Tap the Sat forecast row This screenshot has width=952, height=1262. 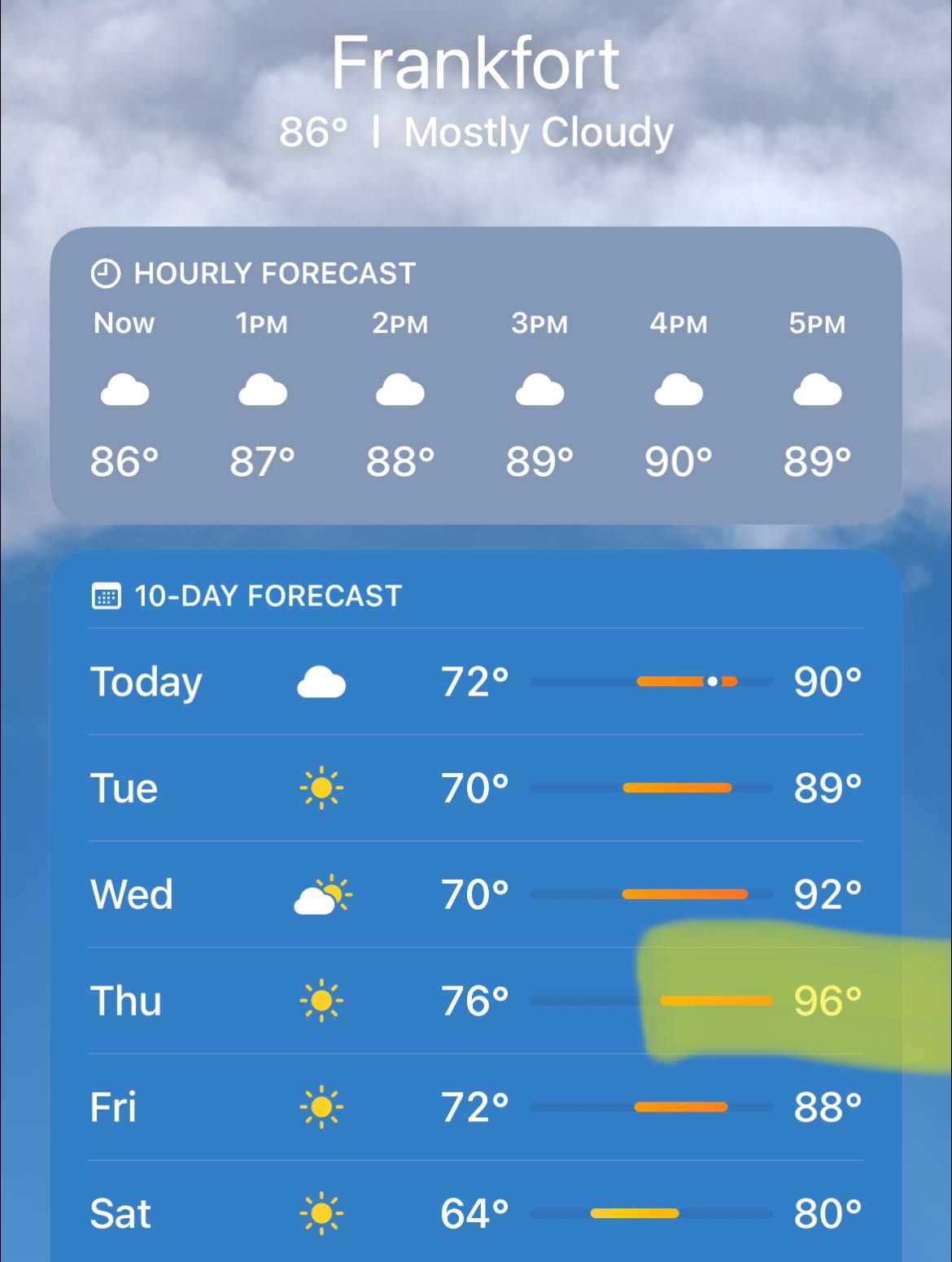click(x=475, y=1212)
